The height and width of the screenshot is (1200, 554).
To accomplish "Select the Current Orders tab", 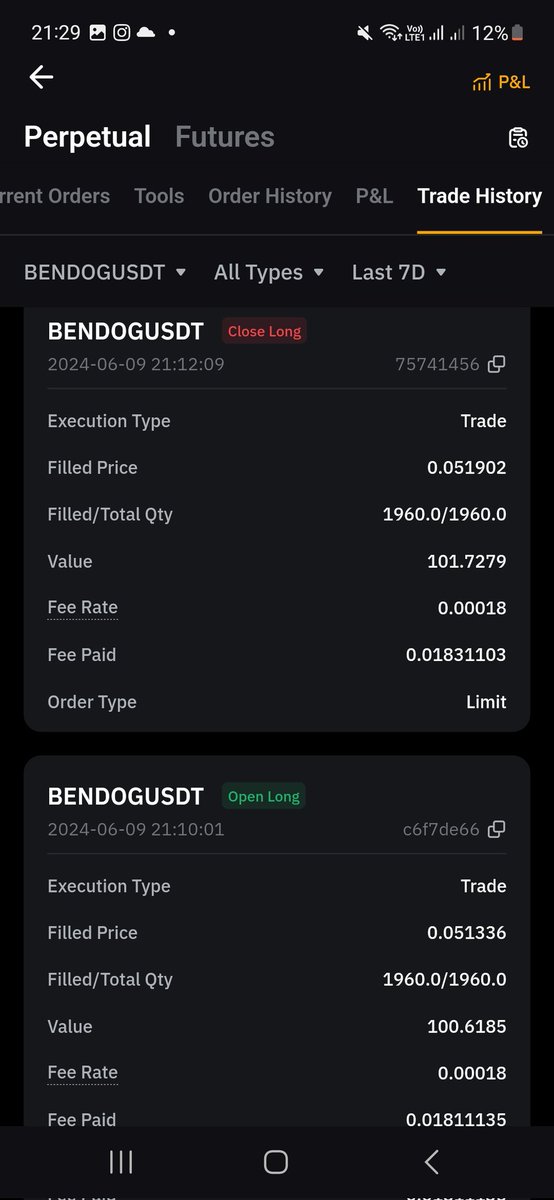I will coord(55,196).
